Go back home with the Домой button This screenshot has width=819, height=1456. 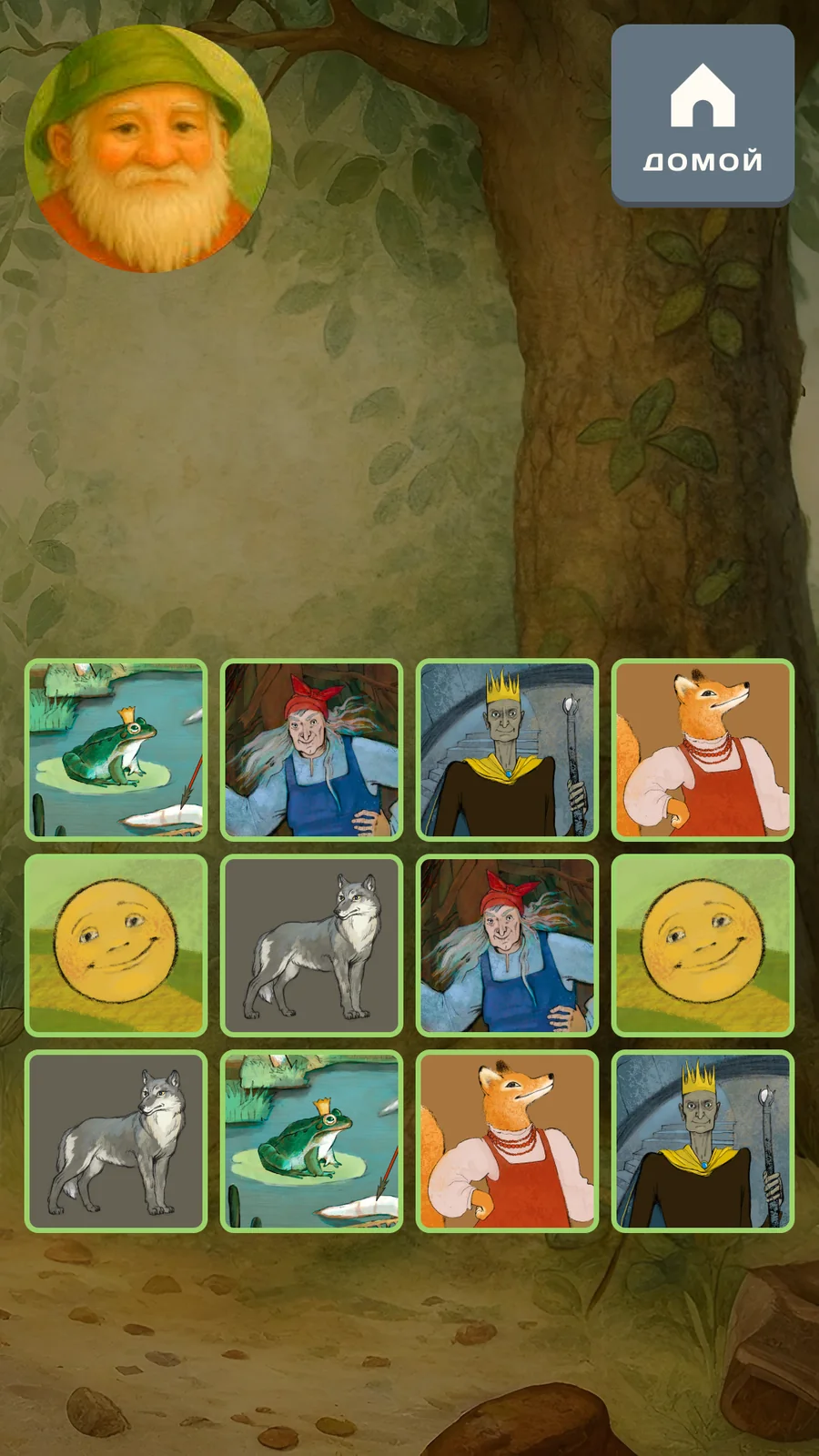click(x=703, y=116)
